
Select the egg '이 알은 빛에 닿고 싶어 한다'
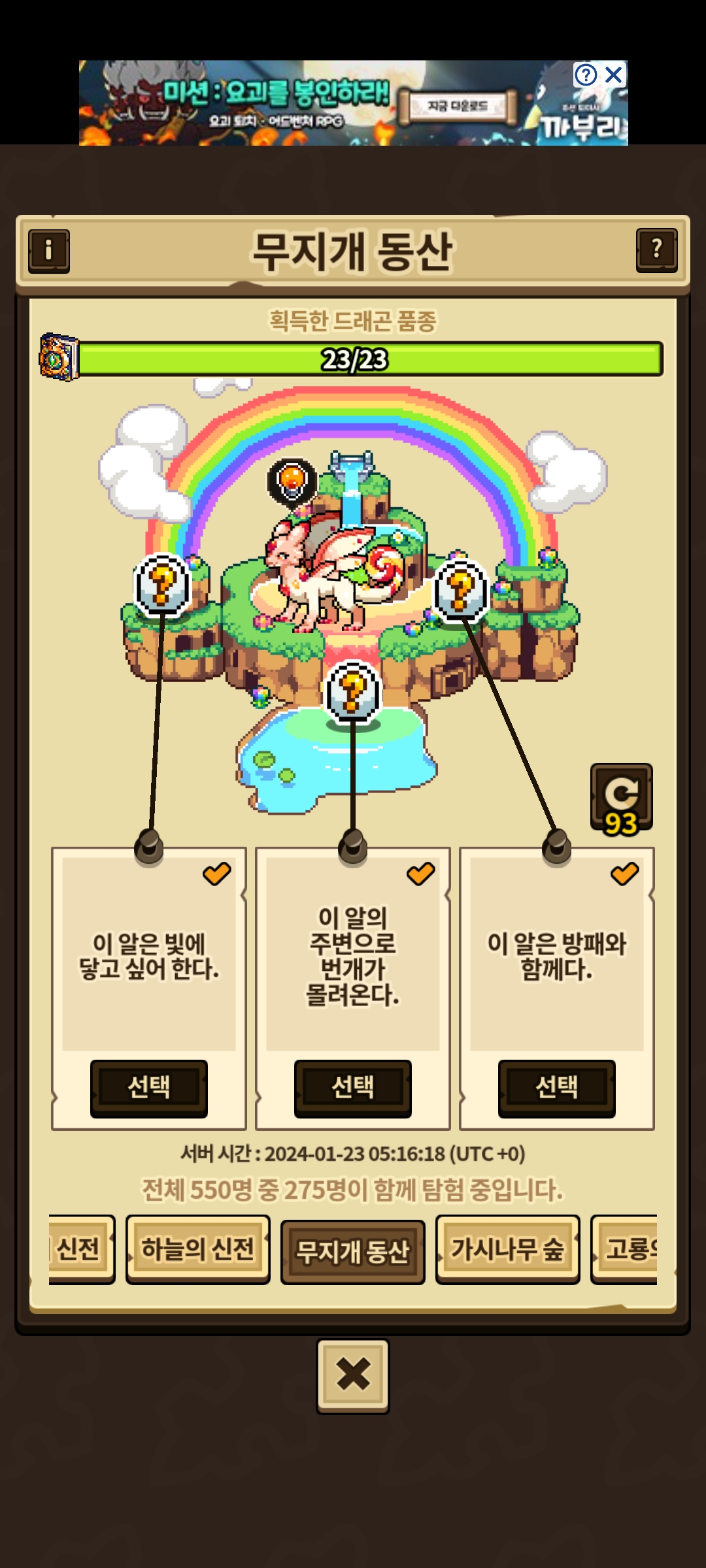click(x=149, y=1088)
